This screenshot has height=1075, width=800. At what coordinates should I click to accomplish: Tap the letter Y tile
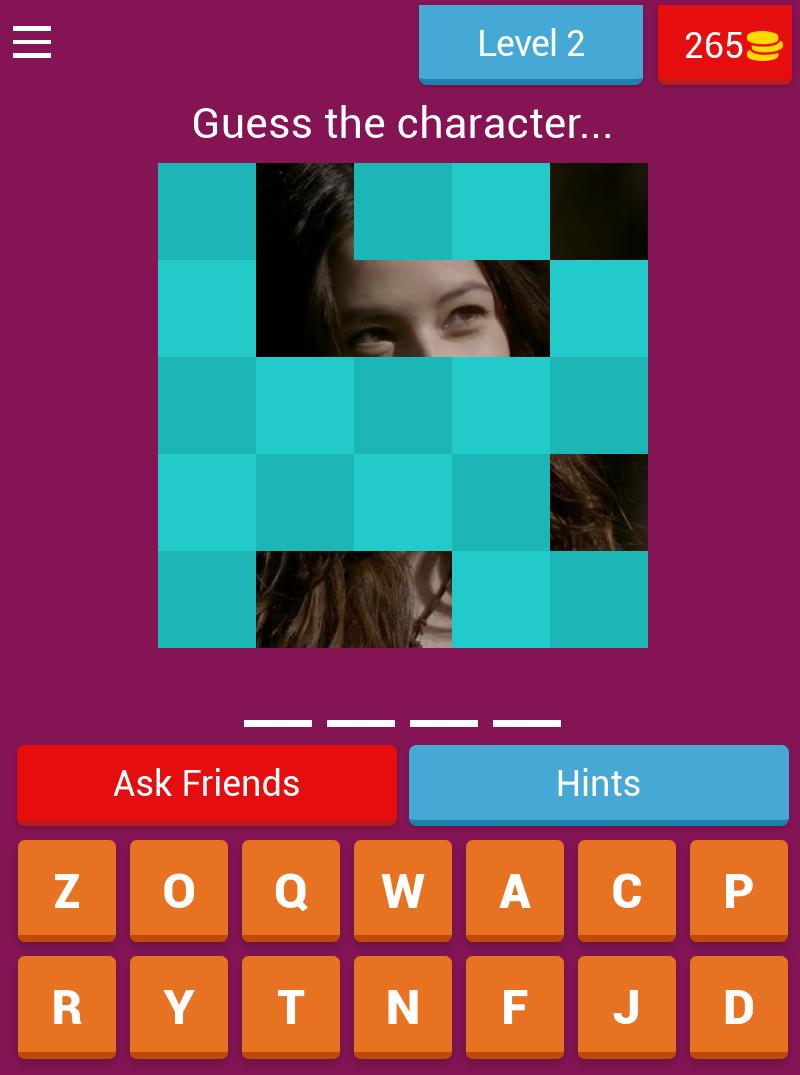coord(179,1006)
